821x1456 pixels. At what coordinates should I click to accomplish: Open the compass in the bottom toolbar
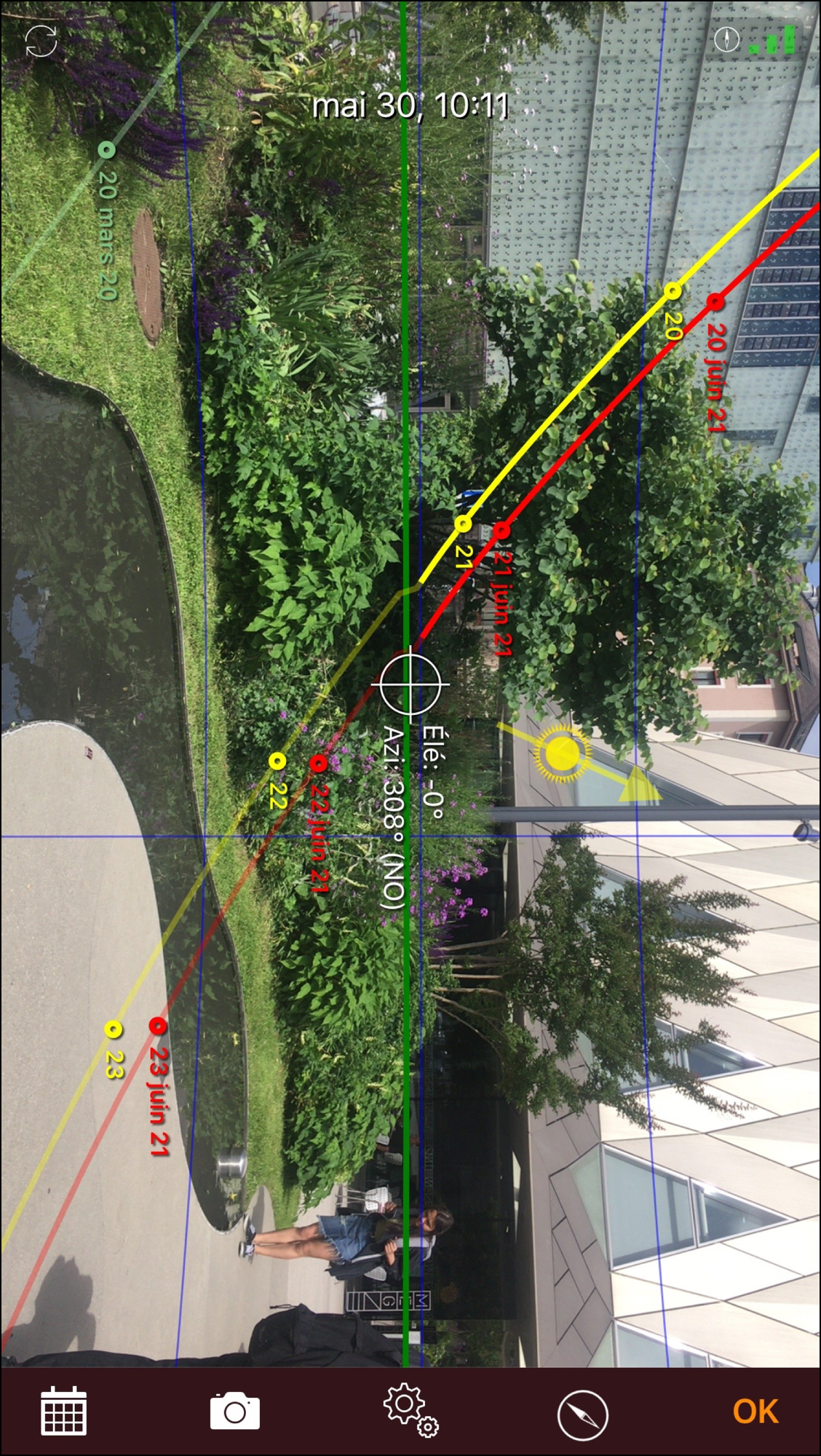[582, 1415]
